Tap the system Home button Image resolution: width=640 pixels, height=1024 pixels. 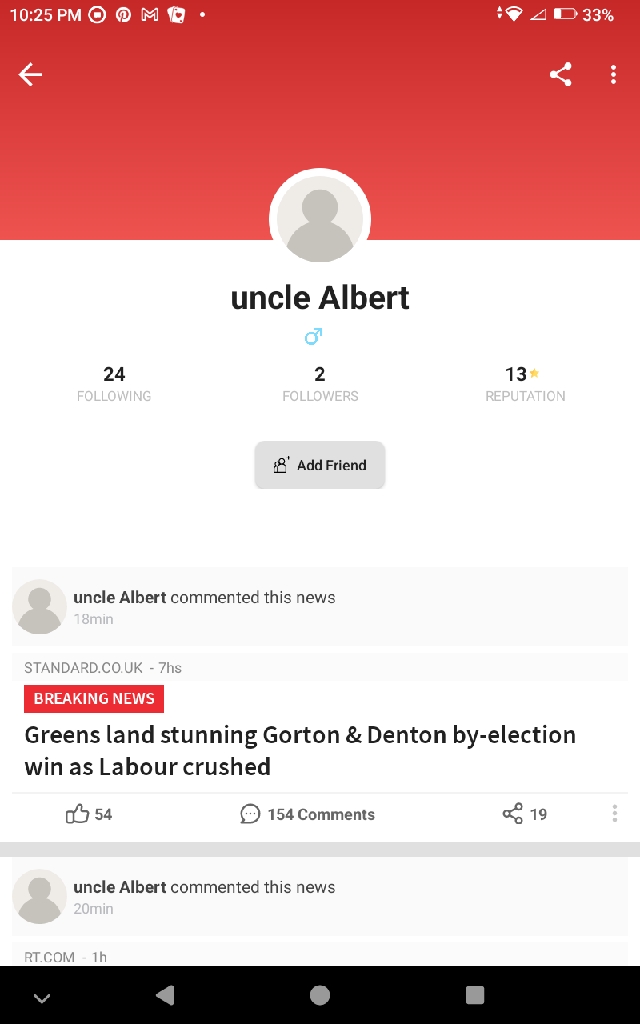pos(320,995)
